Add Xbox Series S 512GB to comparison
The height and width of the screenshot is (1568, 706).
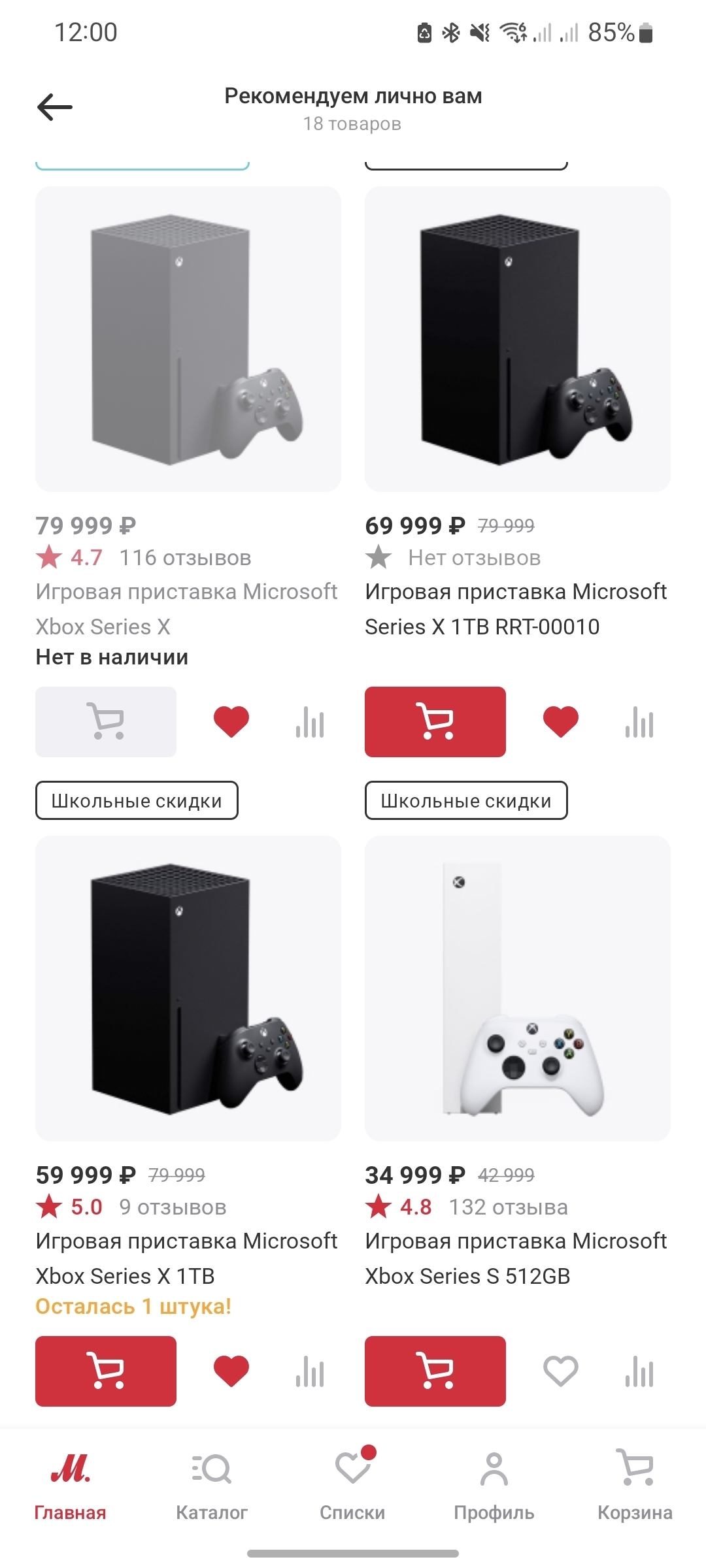[x=639, y=1371]
